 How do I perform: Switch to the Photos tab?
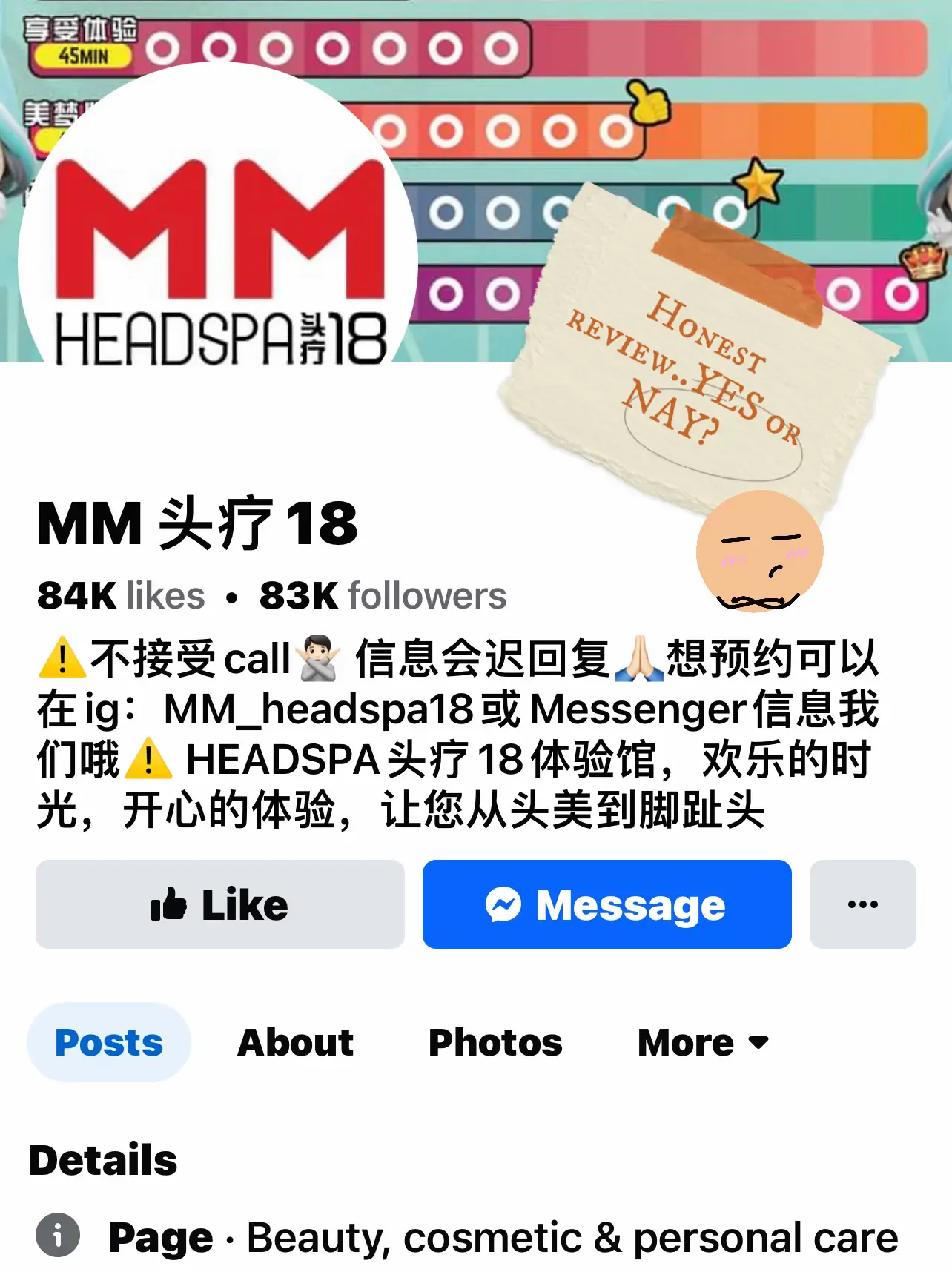495,1042
